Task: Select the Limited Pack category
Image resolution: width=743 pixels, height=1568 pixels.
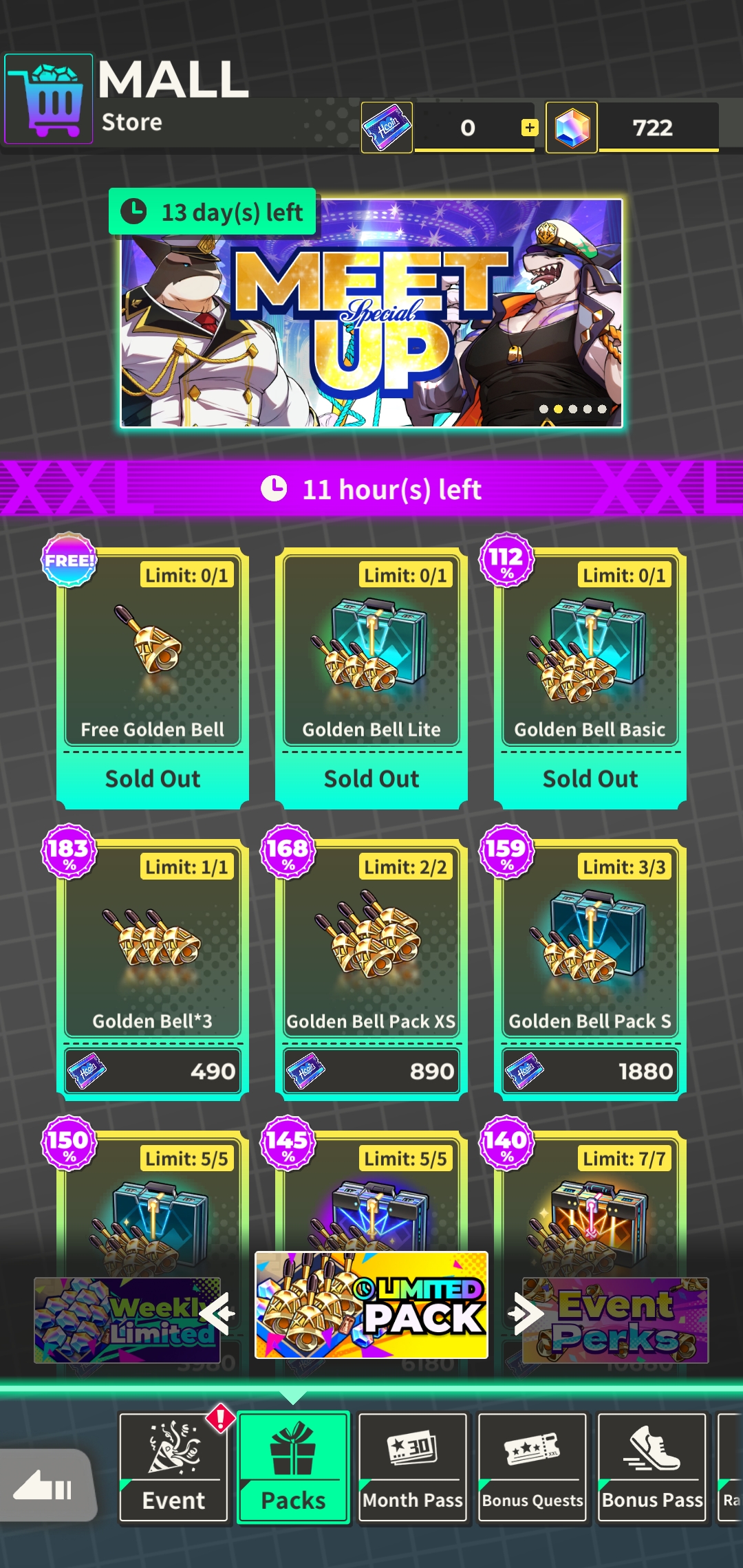Action: 371,1305
